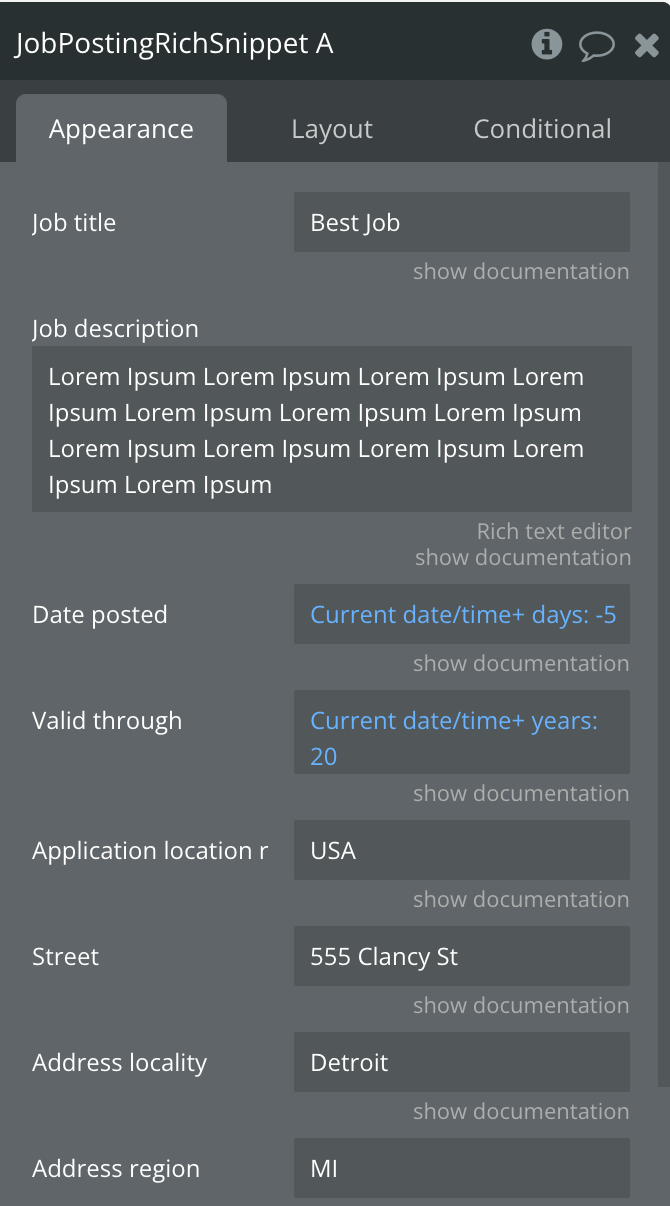Show documentation under Street
This screenshot has height=1206, width=670.
tap(521, 1005)
